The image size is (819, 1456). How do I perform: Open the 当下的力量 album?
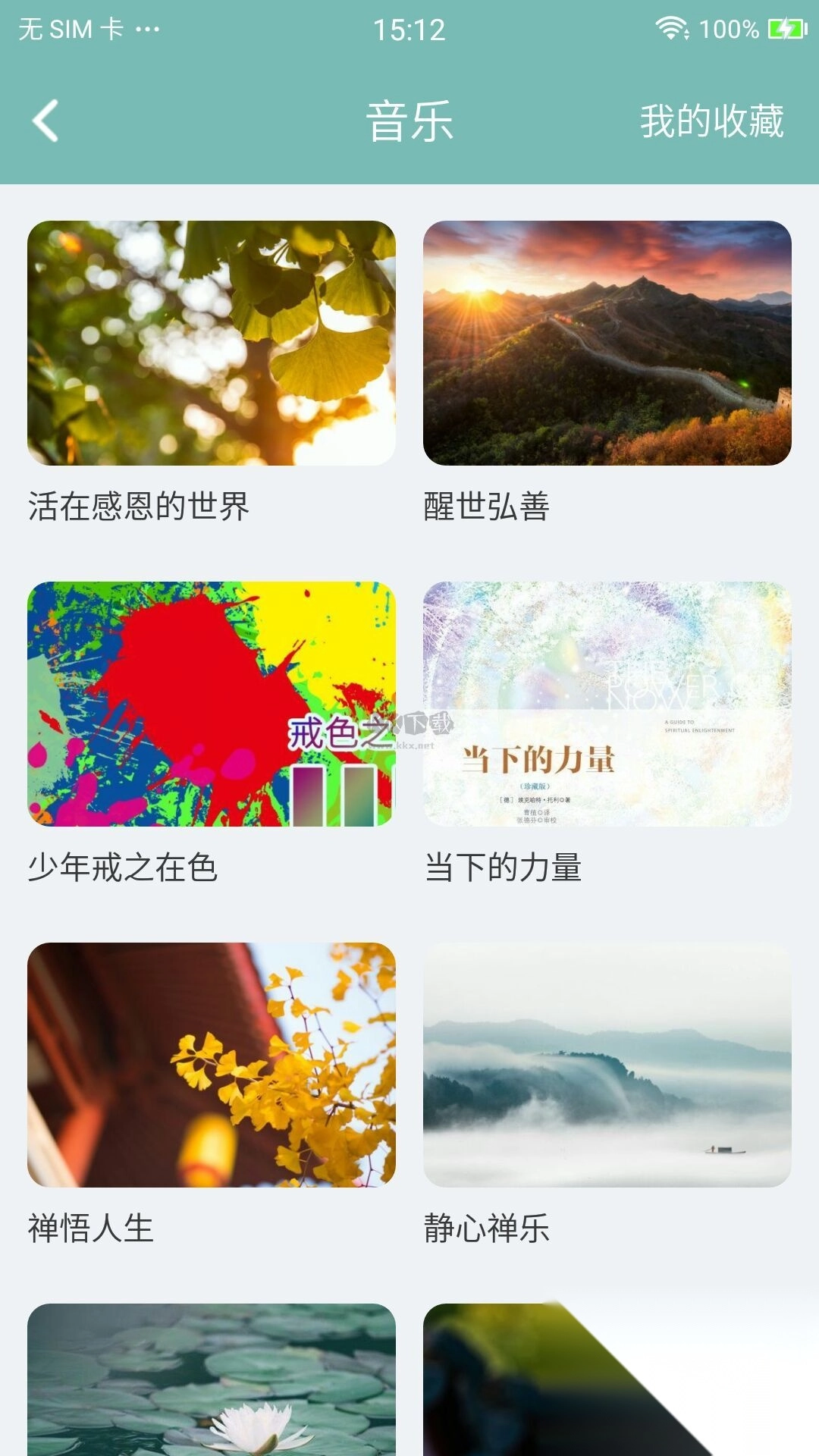click(x=607, y=704)
